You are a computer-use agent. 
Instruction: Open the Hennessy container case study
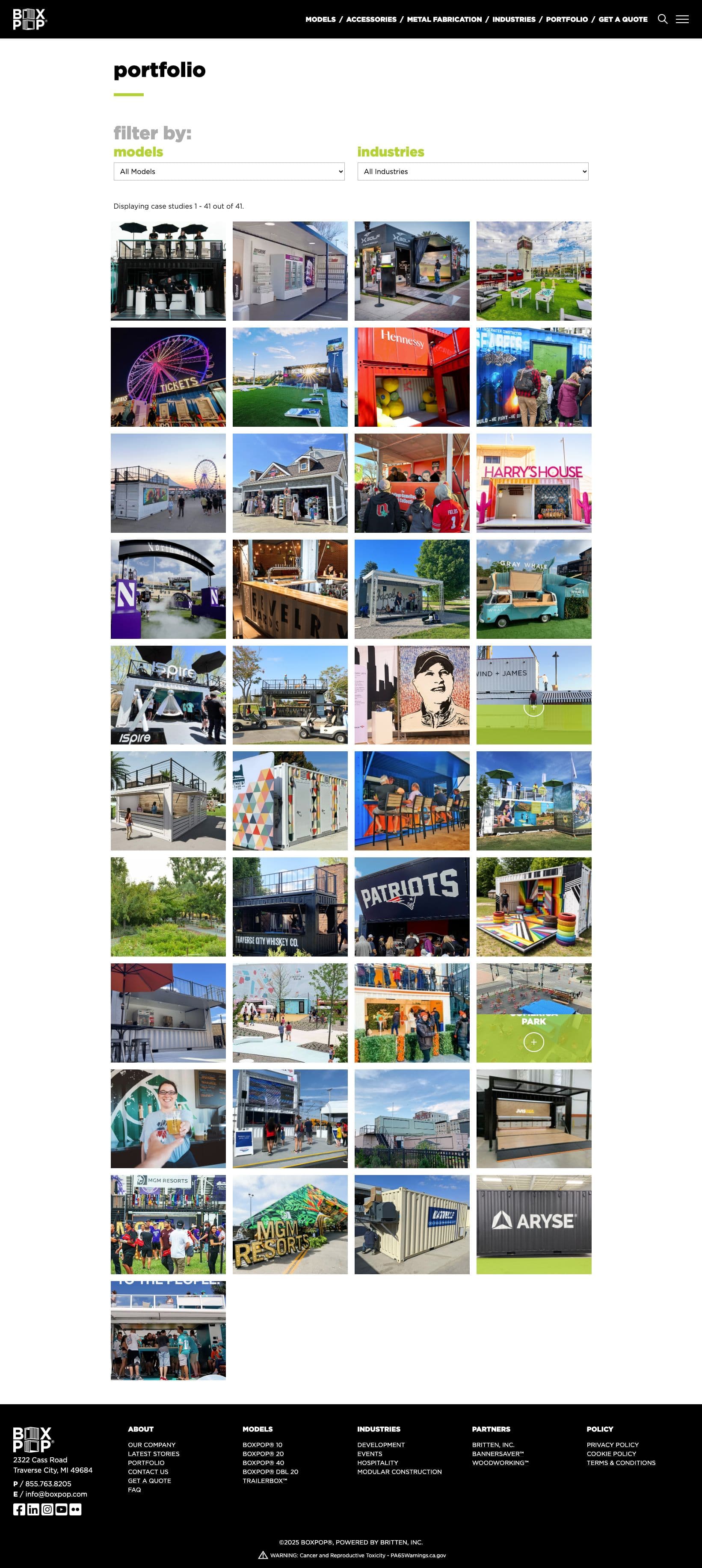tap(412, 377)
